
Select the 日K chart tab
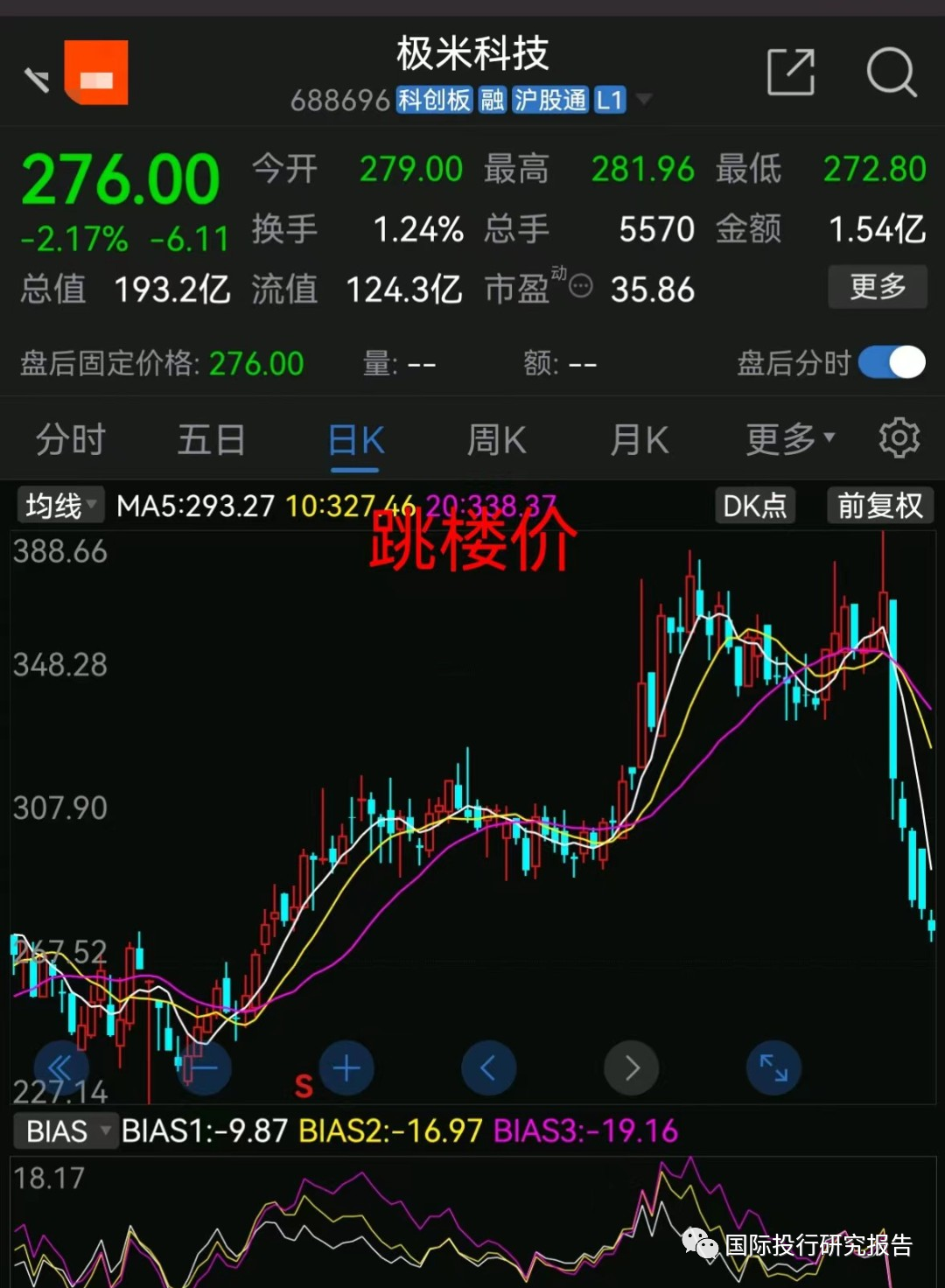tap(355, 439)
